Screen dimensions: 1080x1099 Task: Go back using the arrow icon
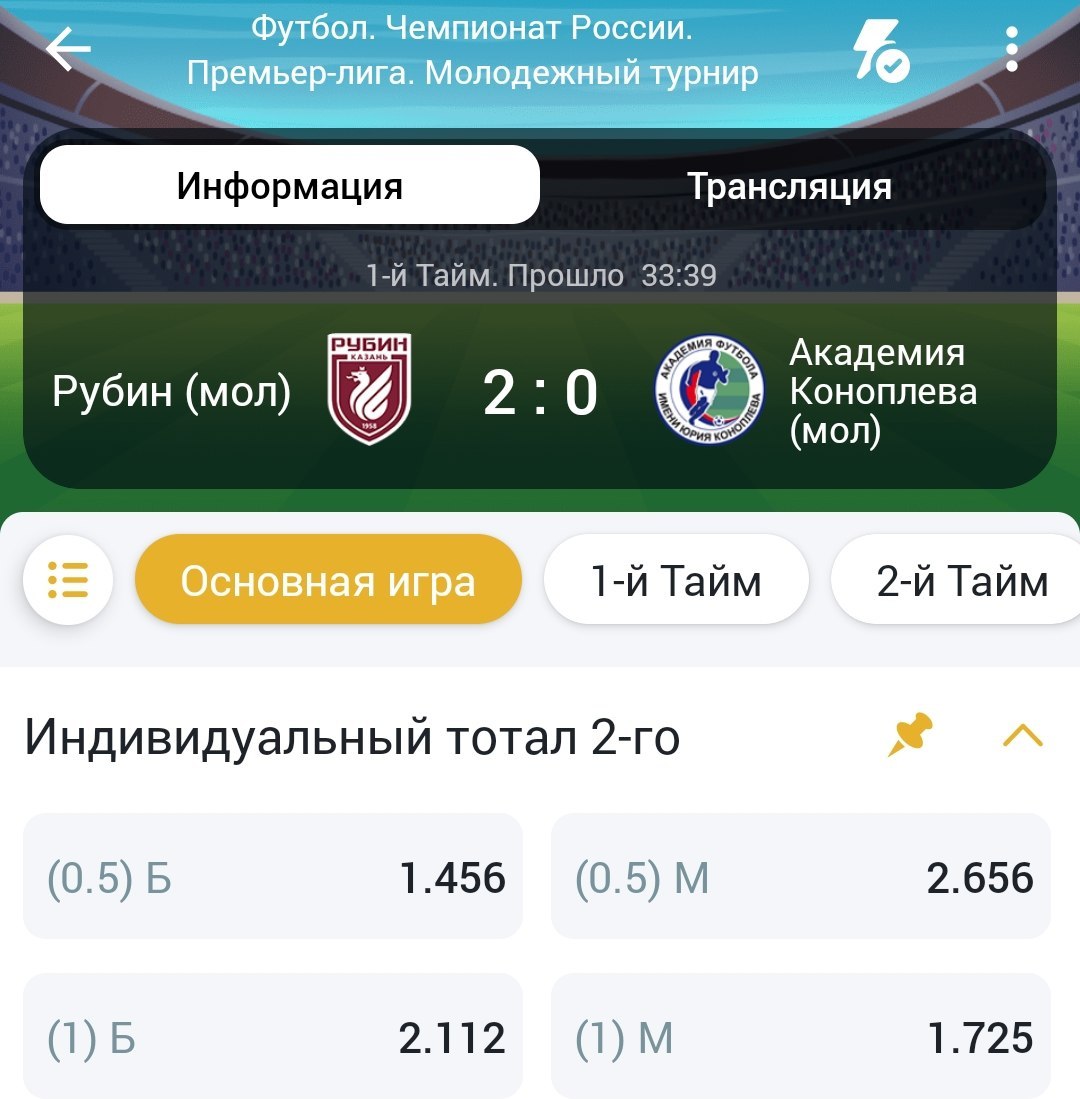click(68, 50)
